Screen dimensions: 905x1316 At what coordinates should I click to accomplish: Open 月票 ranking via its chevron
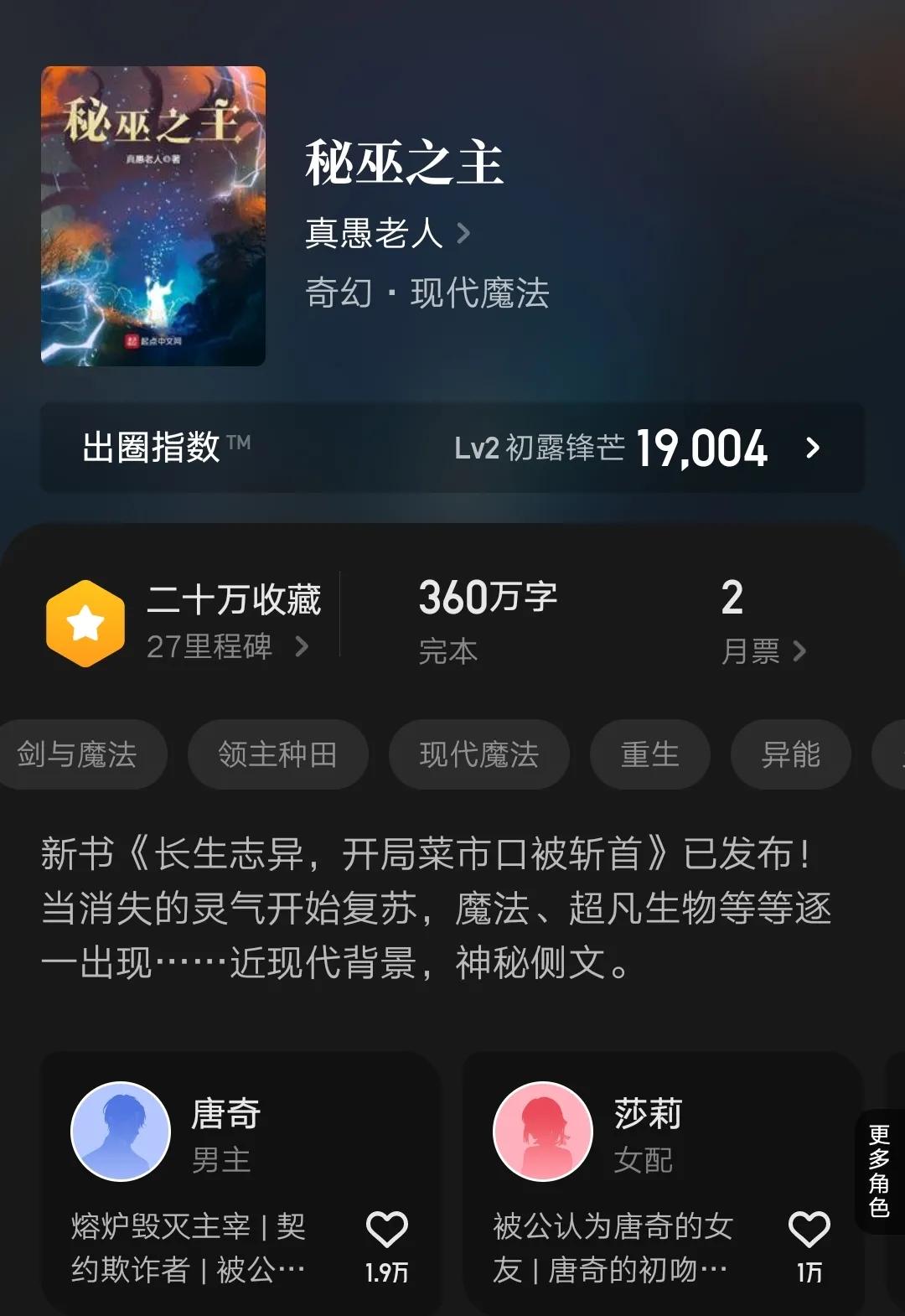tap(802, 650)
